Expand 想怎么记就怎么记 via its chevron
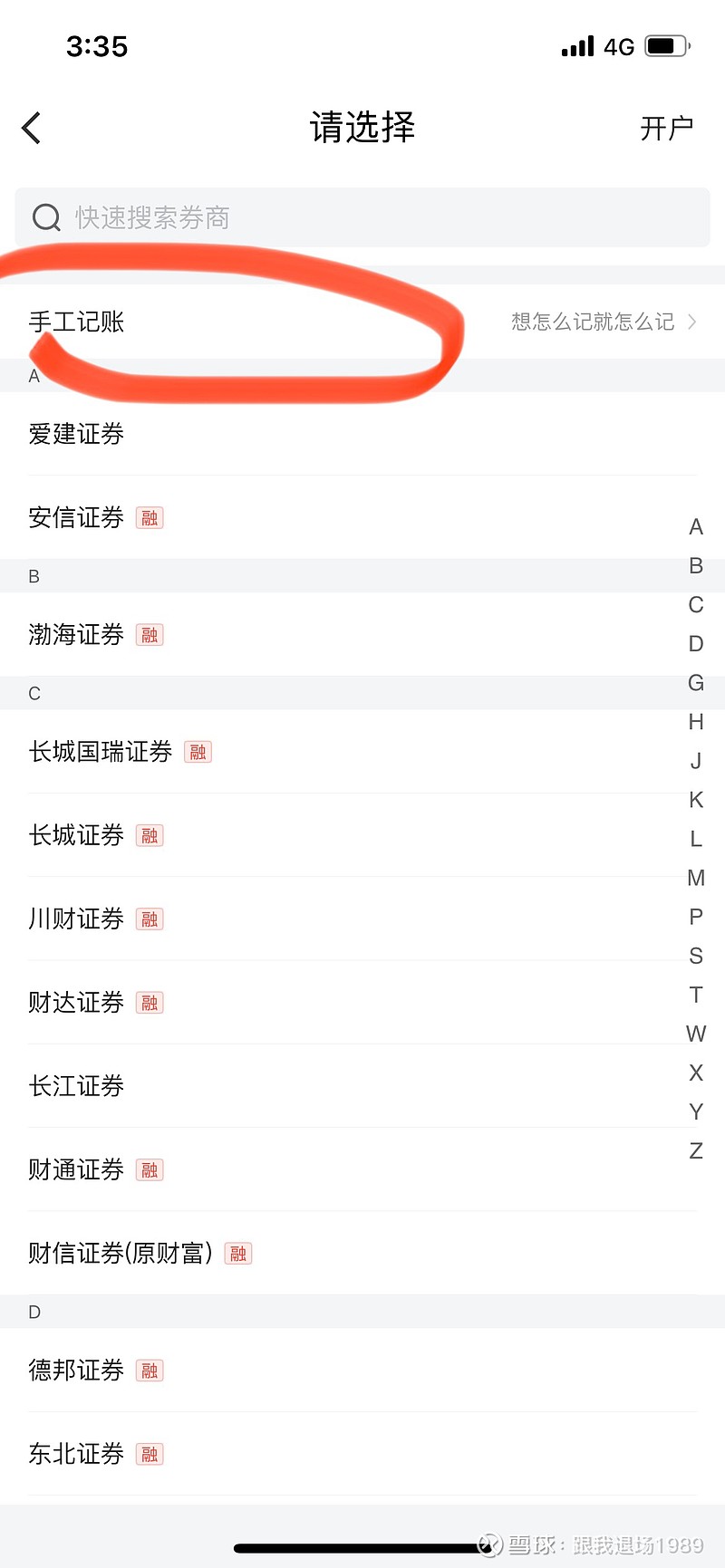The width and height of the screenshot is (725, 1568). click(x=692, y=322)
